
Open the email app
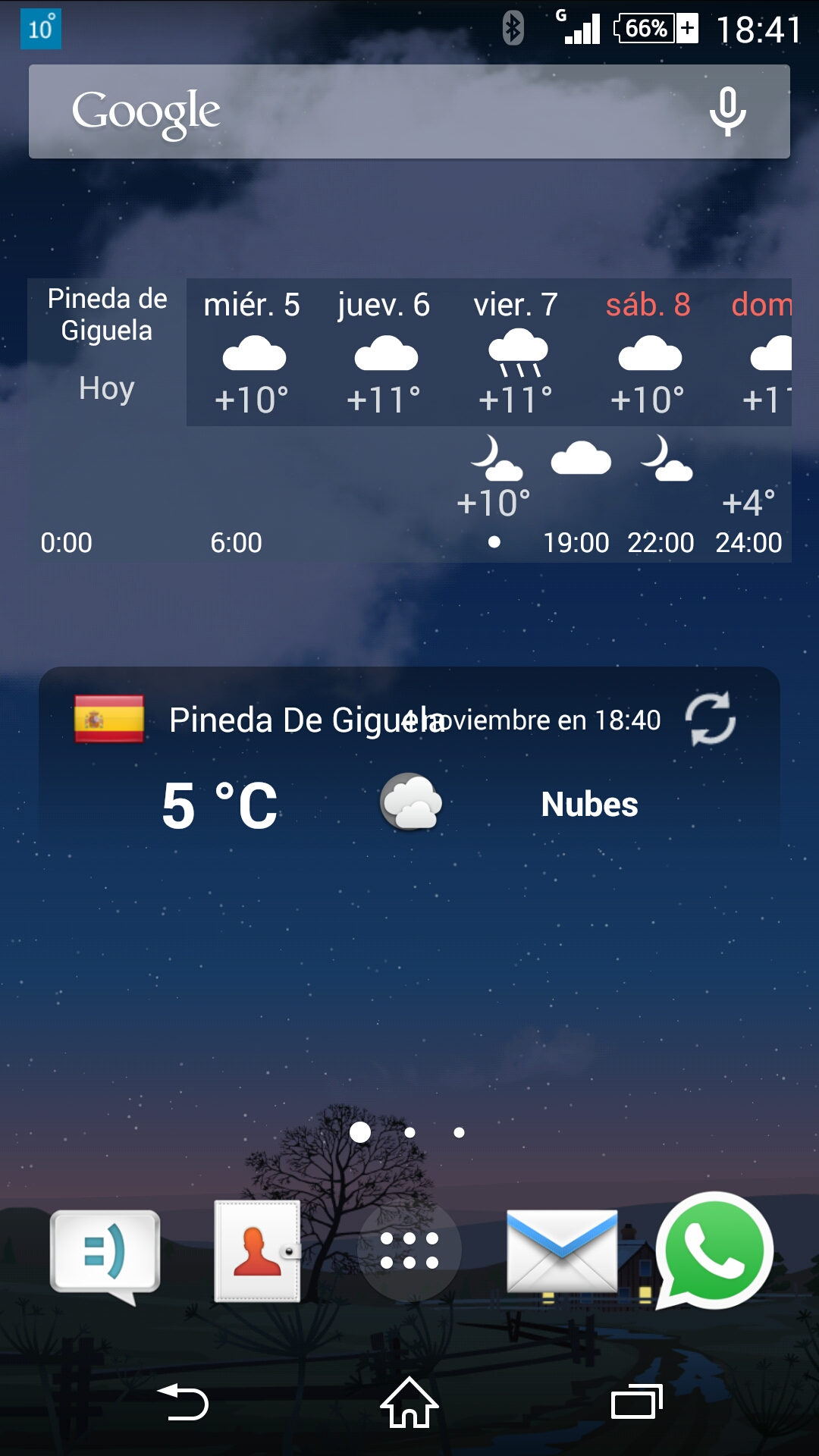562,1251
